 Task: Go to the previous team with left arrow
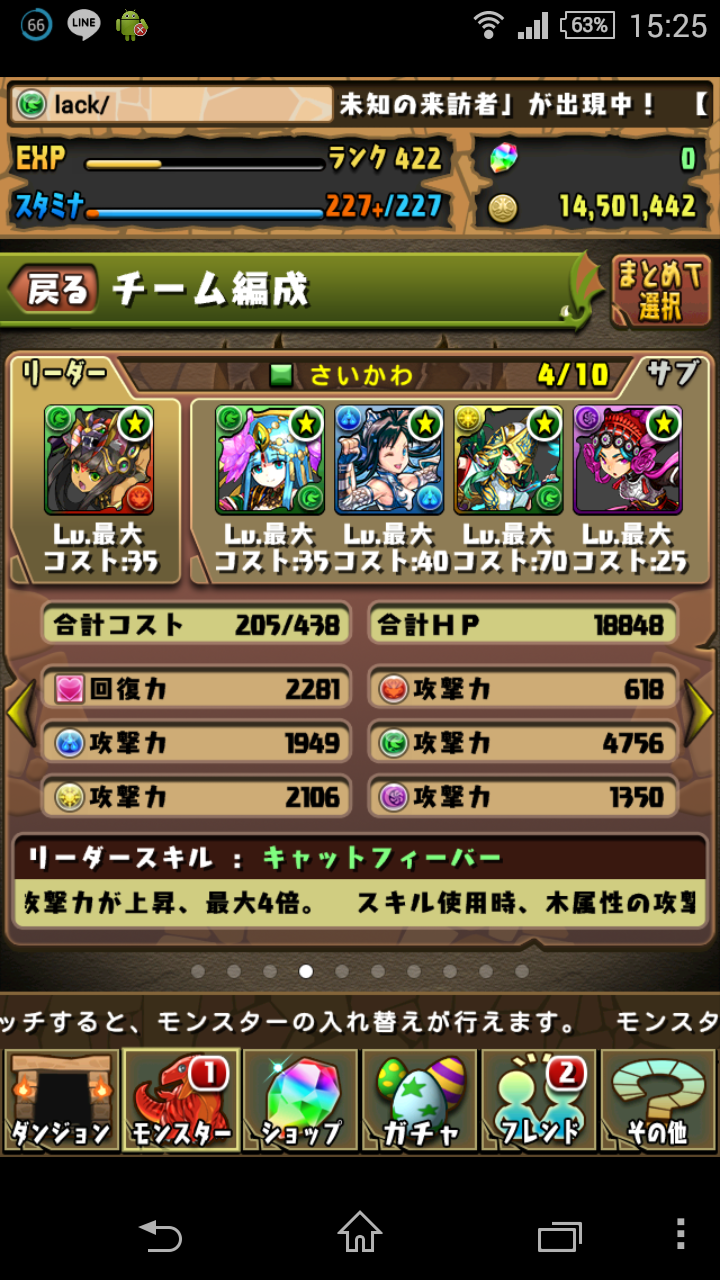(20, 711)
